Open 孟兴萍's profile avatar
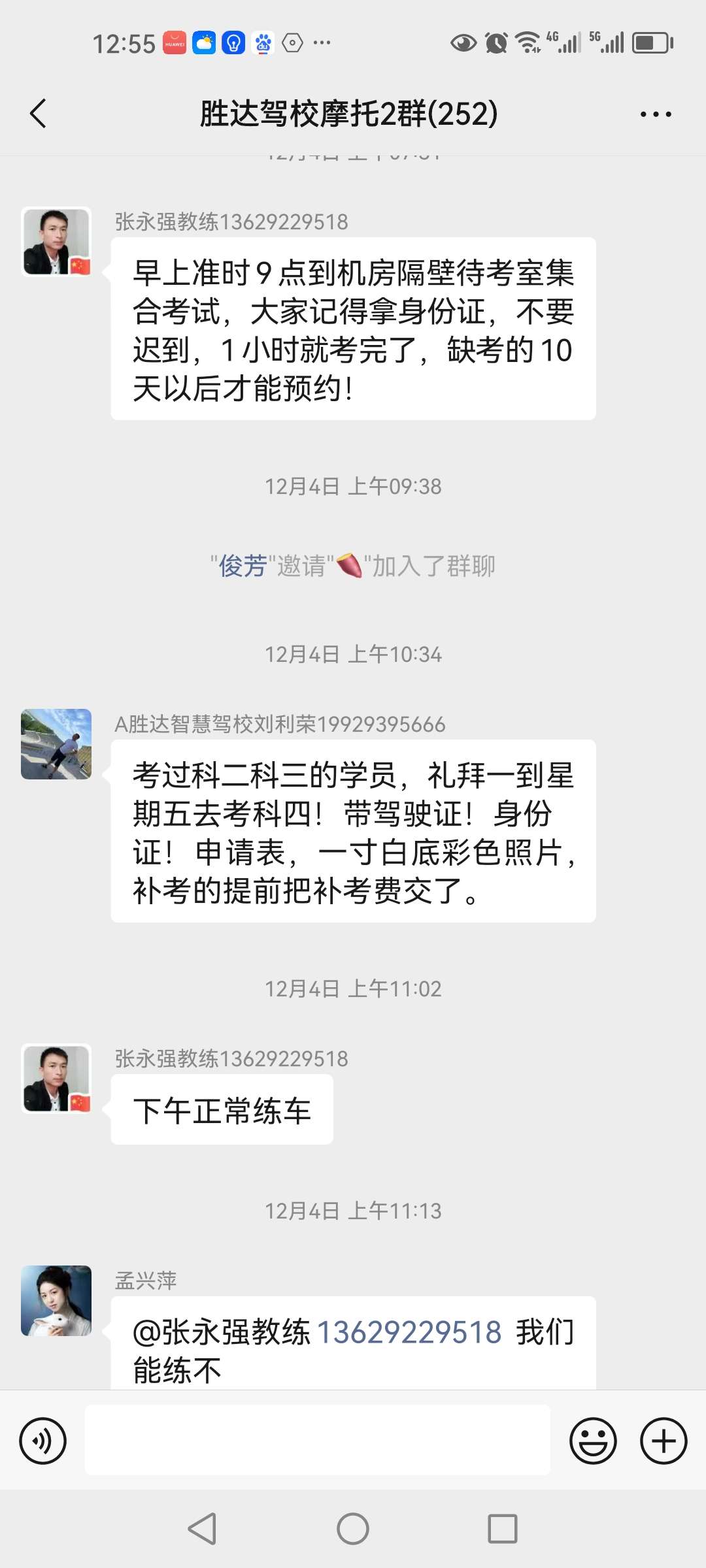This screenshot has width=706, height=1568. (56, 1300)
